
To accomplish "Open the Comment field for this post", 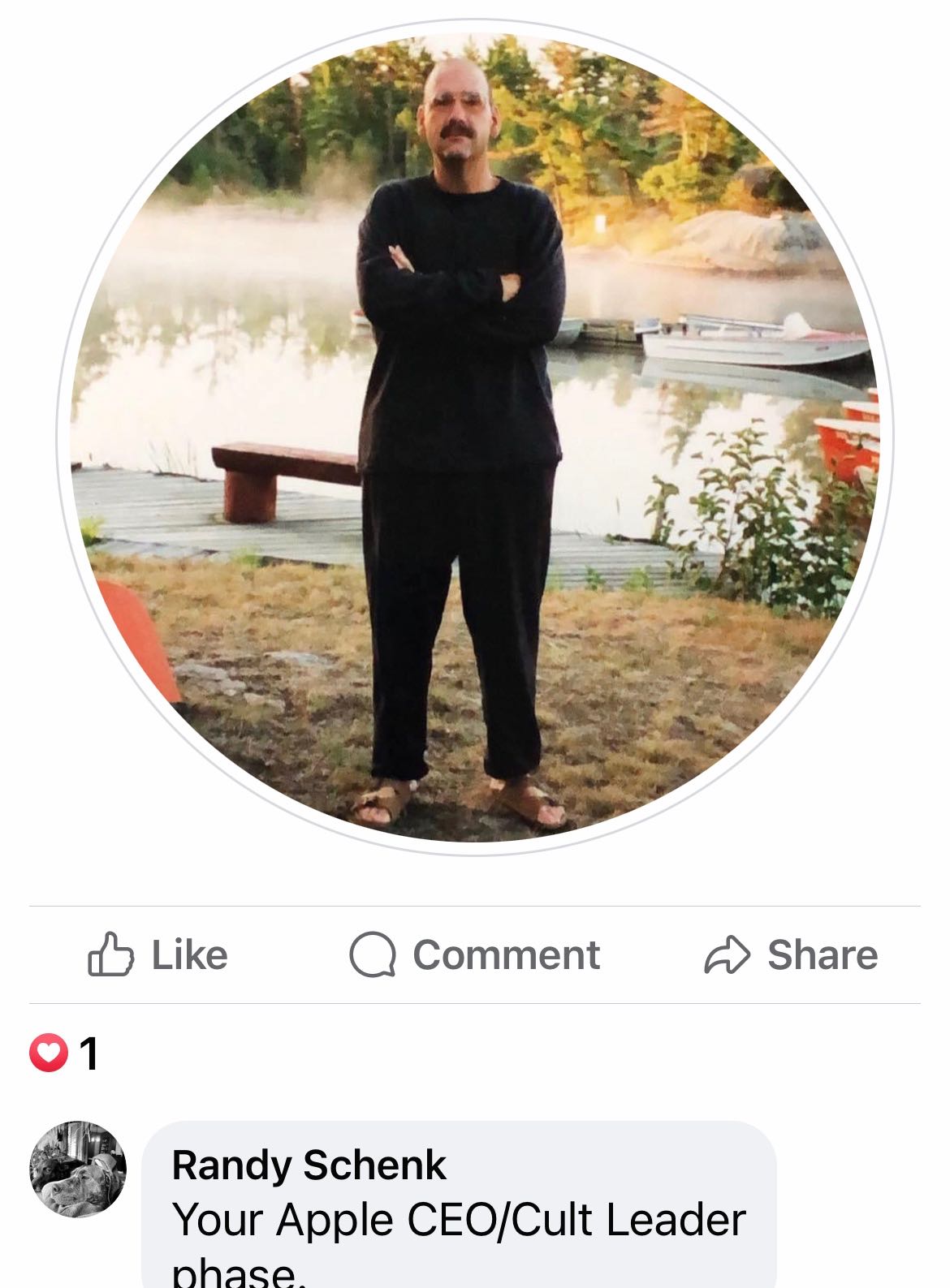I will [x=475, y=954].
